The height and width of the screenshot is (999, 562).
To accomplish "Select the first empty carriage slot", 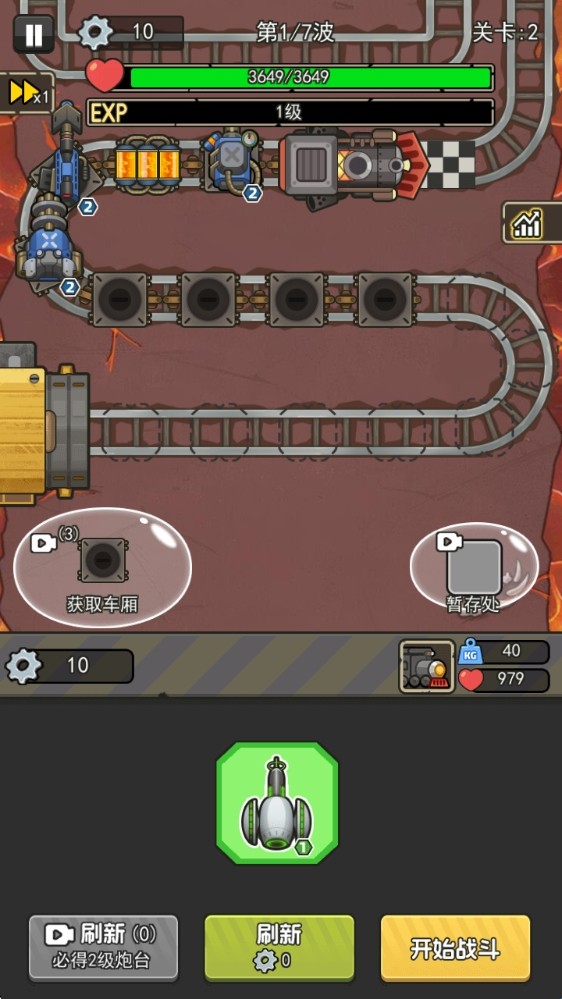I will point(120,299).
